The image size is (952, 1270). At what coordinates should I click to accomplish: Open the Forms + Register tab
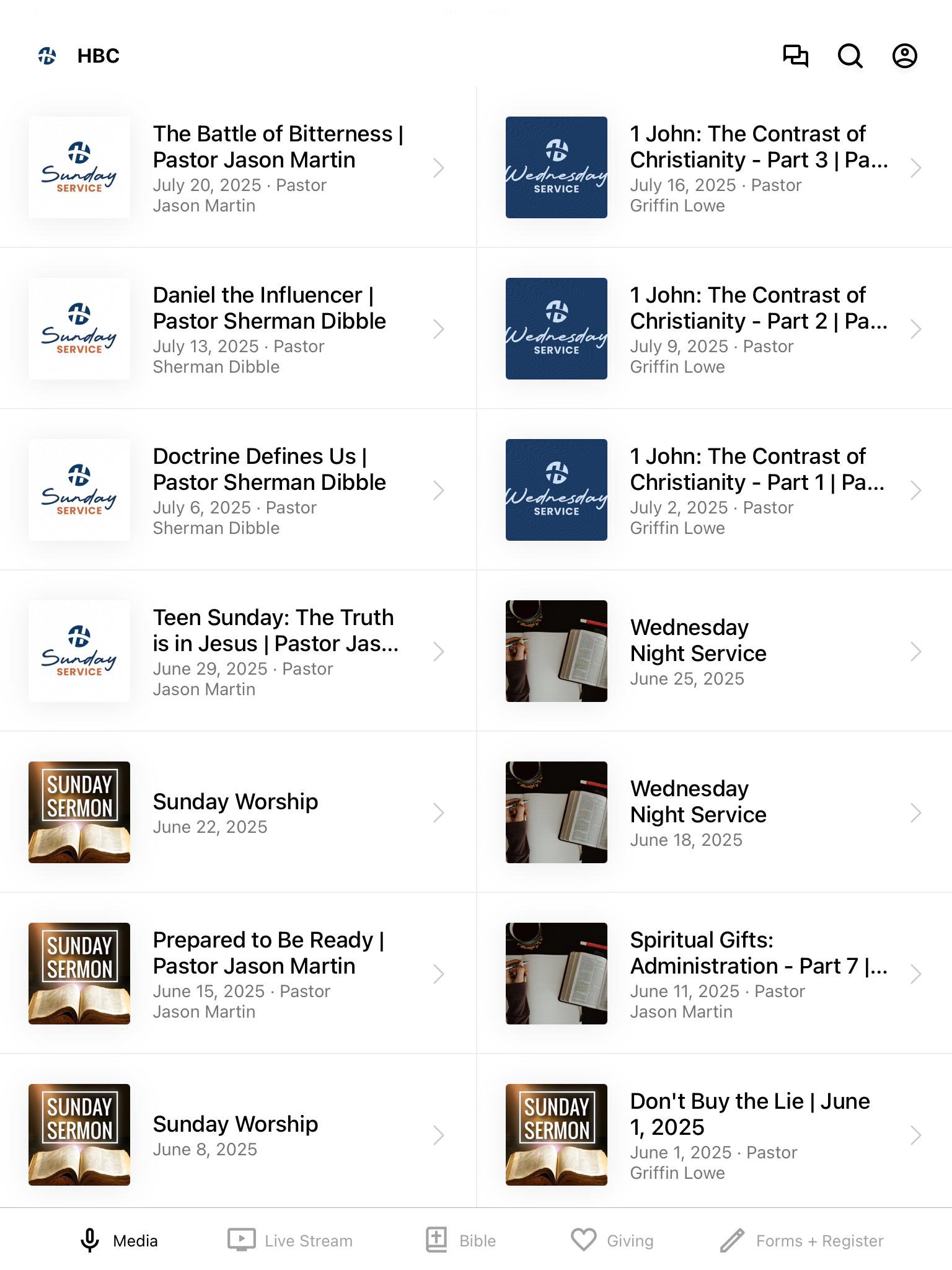801,1240
